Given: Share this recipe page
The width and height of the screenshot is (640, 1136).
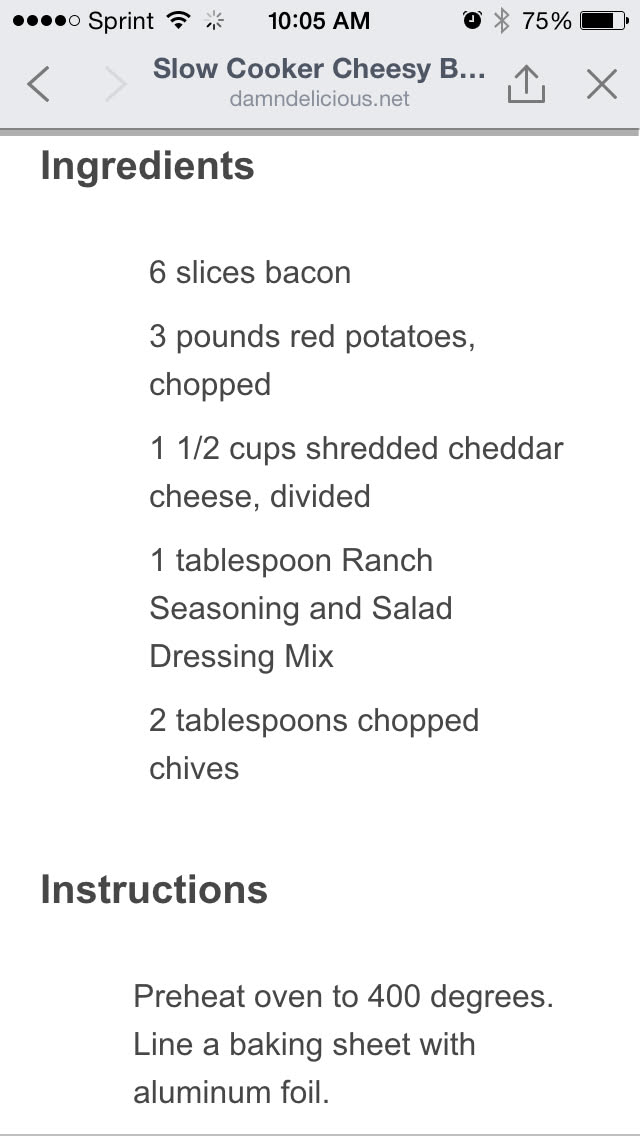Looking at the screenshot, I should click(526, 85).
